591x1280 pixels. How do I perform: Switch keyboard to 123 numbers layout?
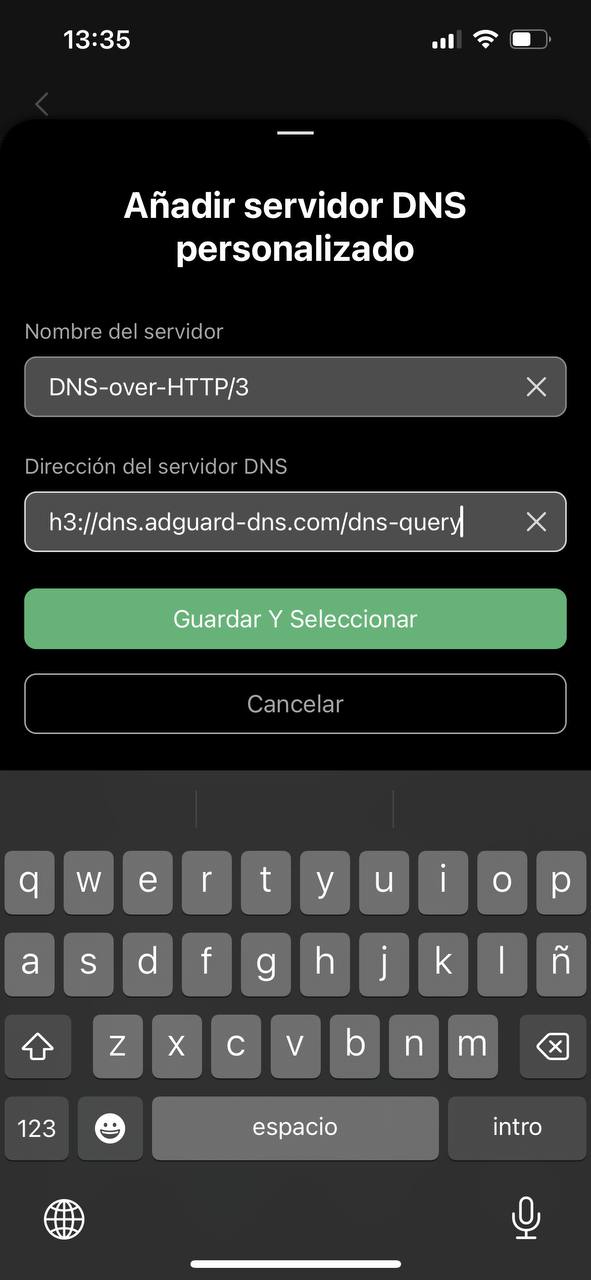37,1128
